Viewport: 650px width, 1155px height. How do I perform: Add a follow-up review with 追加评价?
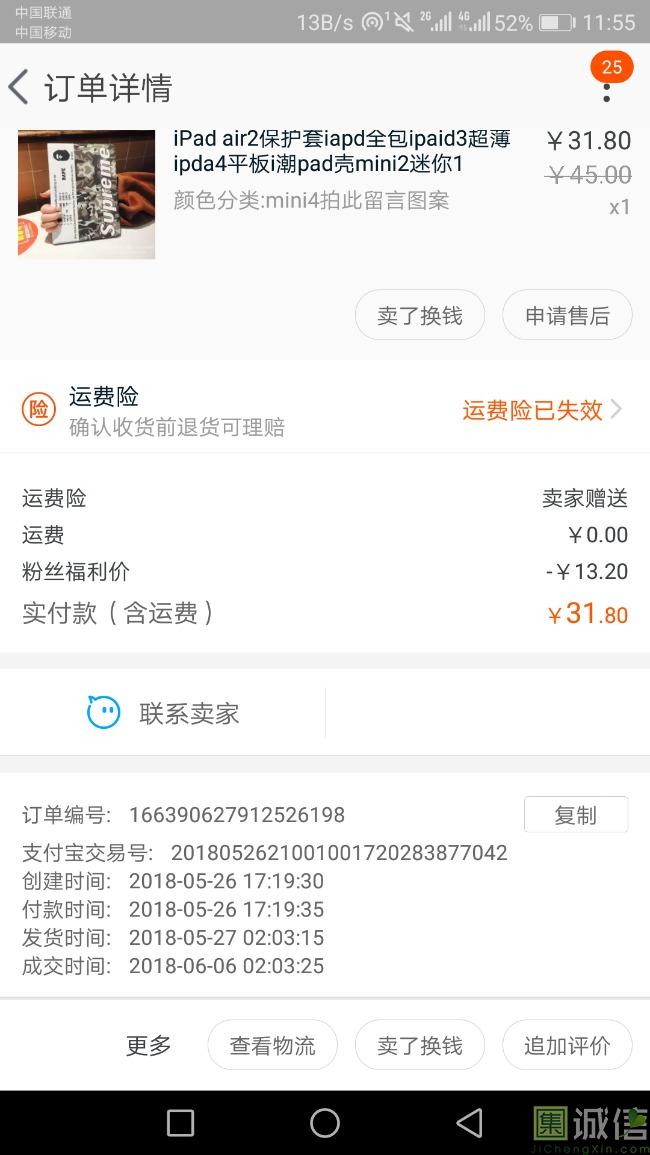(x=567, y=1046)
